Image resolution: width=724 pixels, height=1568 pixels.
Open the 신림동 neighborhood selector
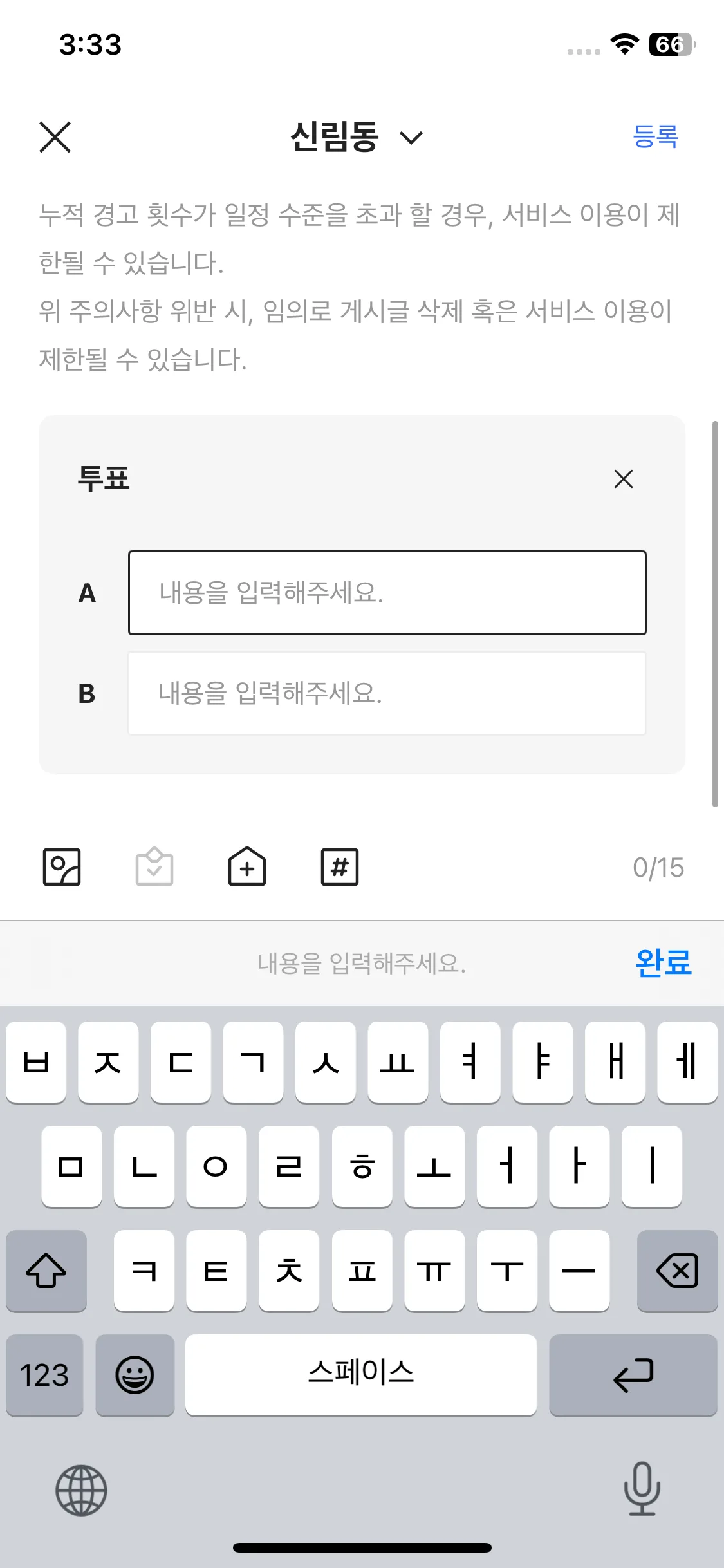[x=354, y=136]
